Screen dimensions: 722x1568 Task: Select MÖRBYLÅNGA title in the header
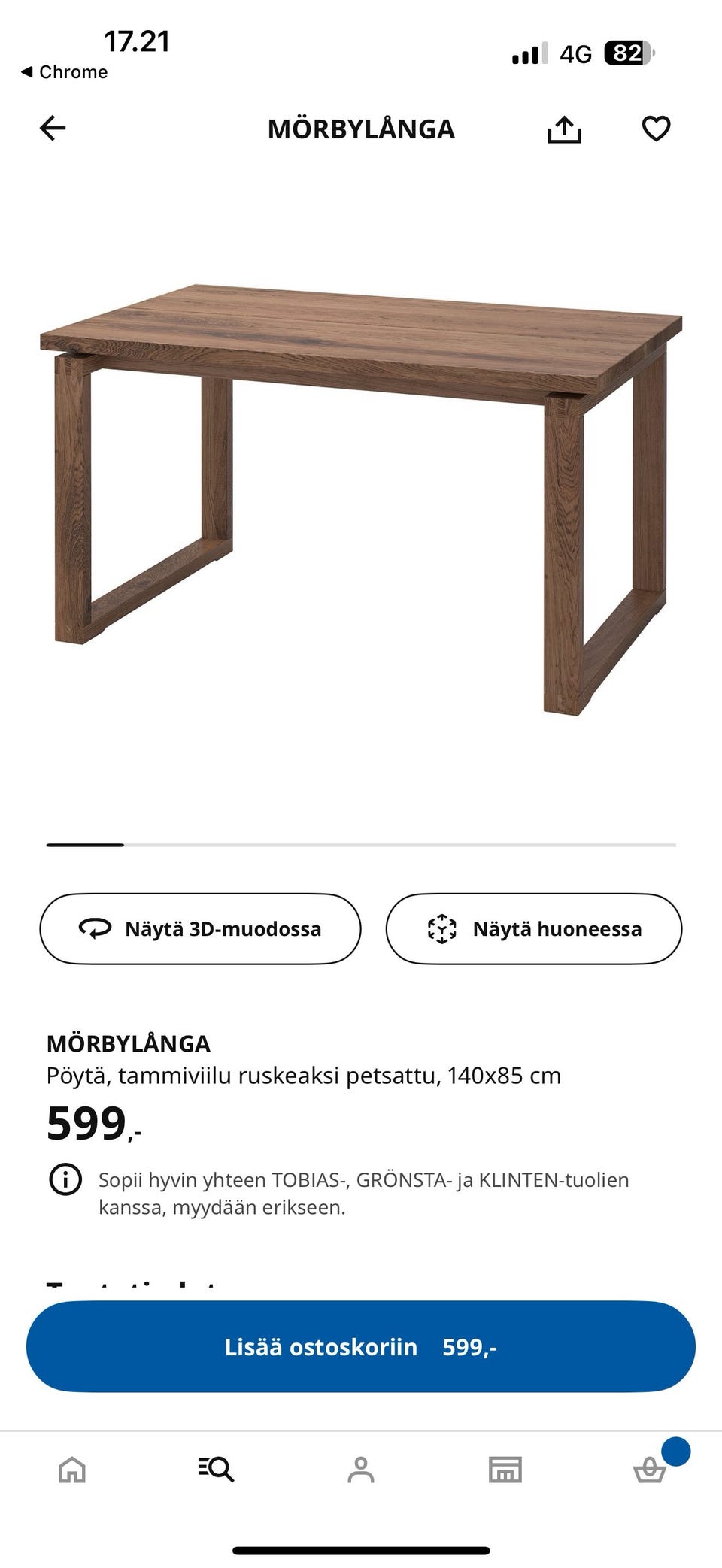pyautogui.click(x=361, y=129)
